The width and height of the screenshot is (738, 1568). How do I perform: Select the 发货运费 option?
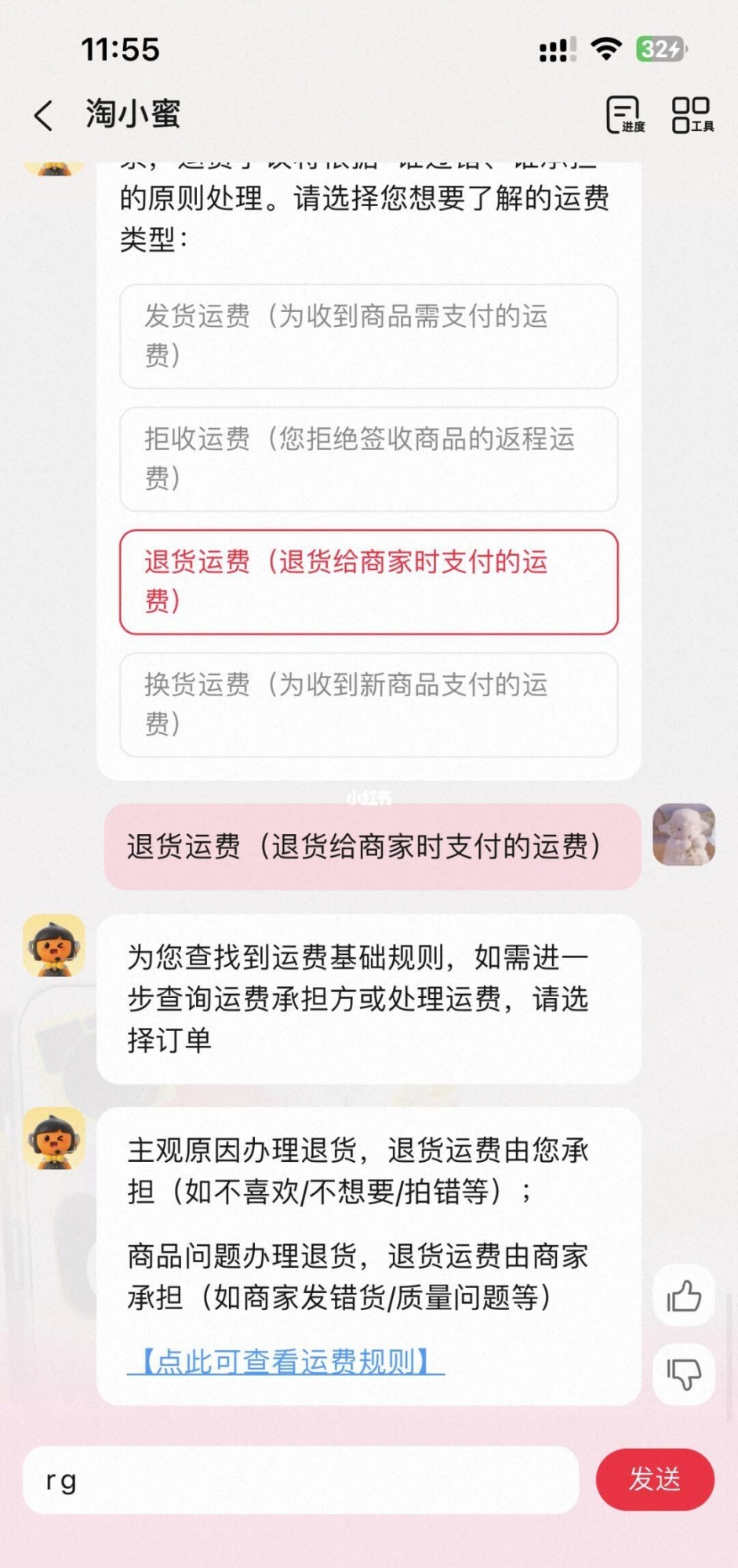coord(369,336)
